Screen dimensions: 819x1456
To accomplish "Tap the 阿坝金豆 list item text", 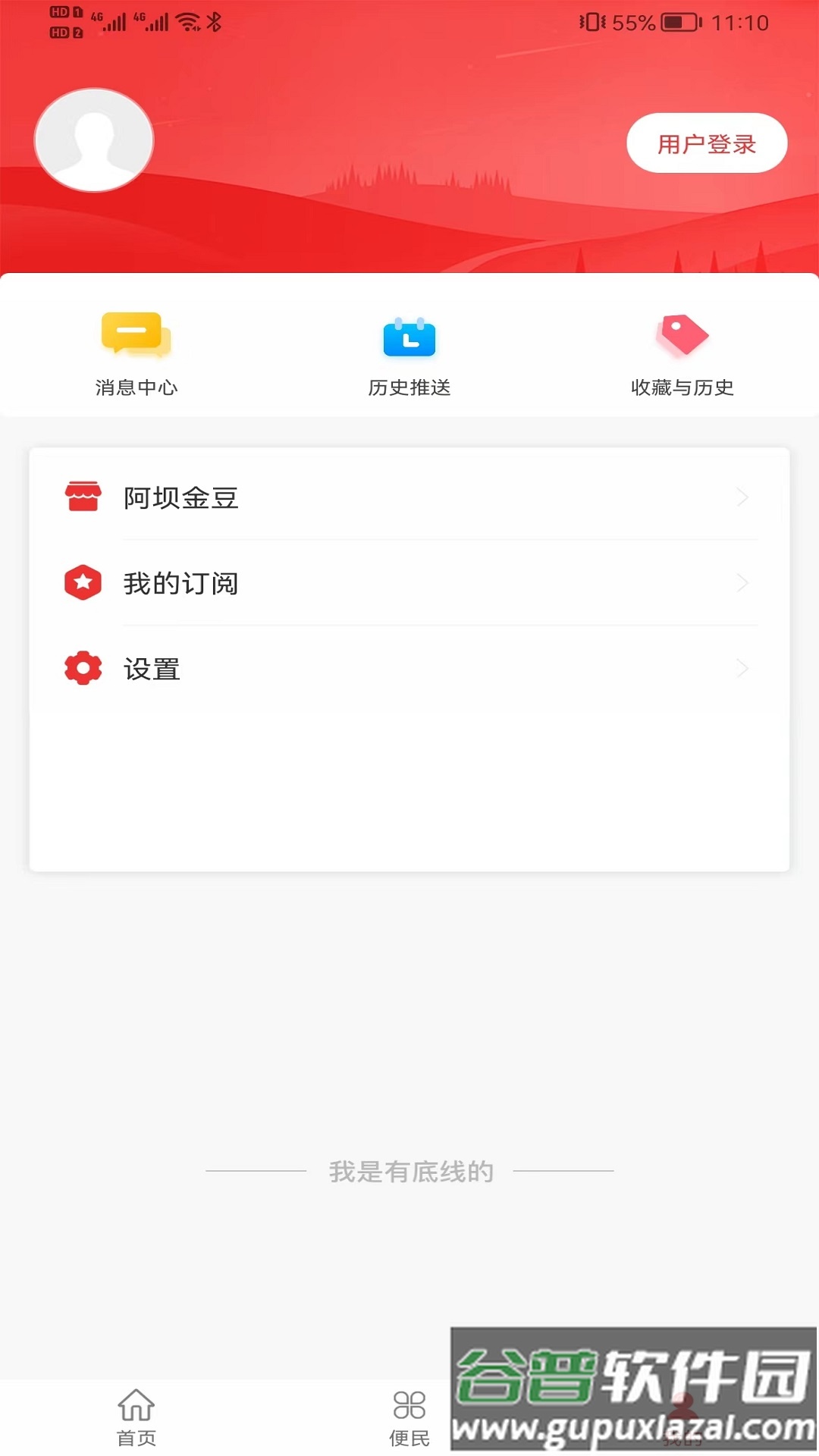I will 180,498.
